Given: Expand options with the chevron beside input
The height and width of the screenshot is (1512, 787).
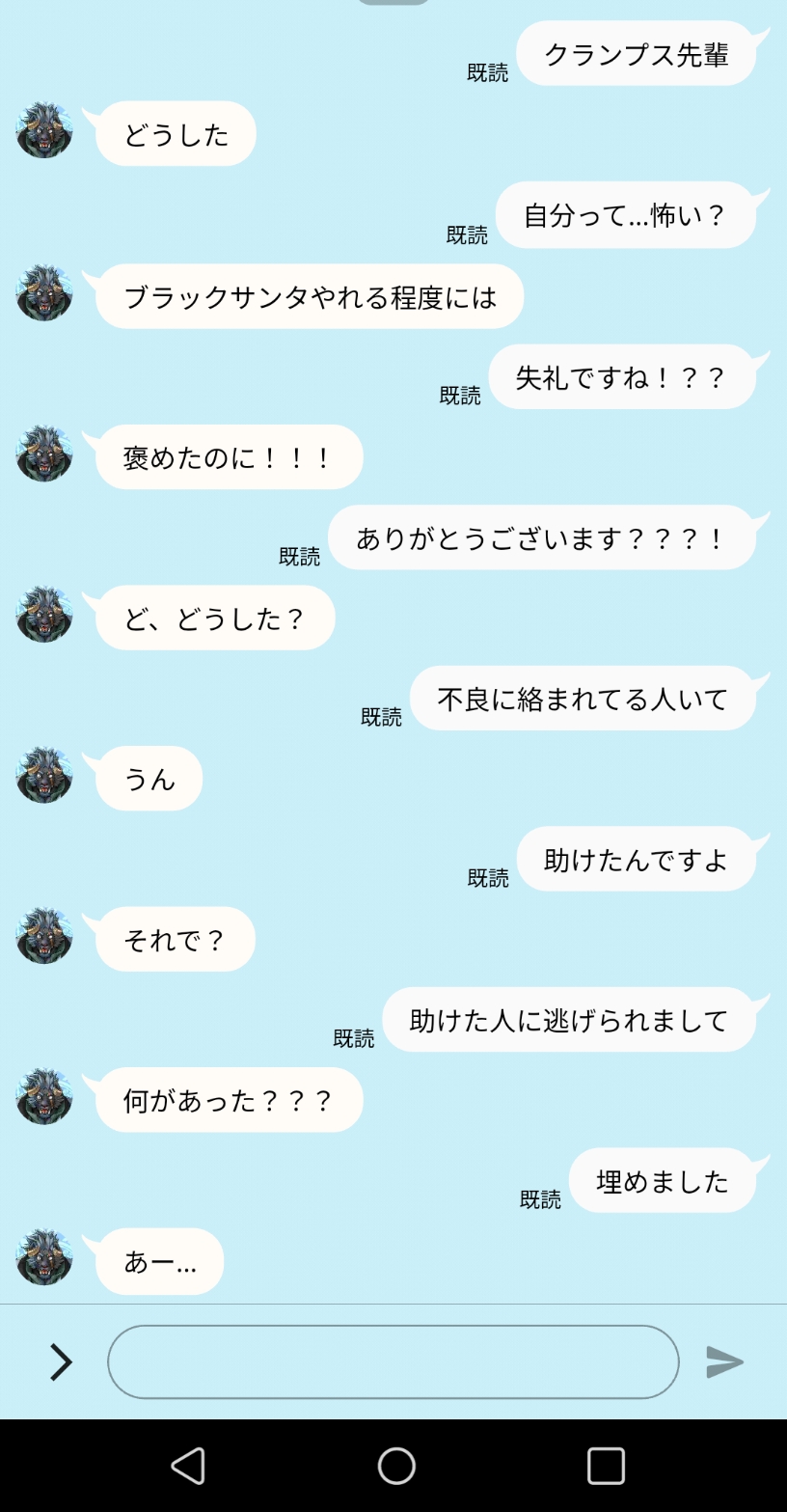Looking at the screenshot, I should (61, 1361).
